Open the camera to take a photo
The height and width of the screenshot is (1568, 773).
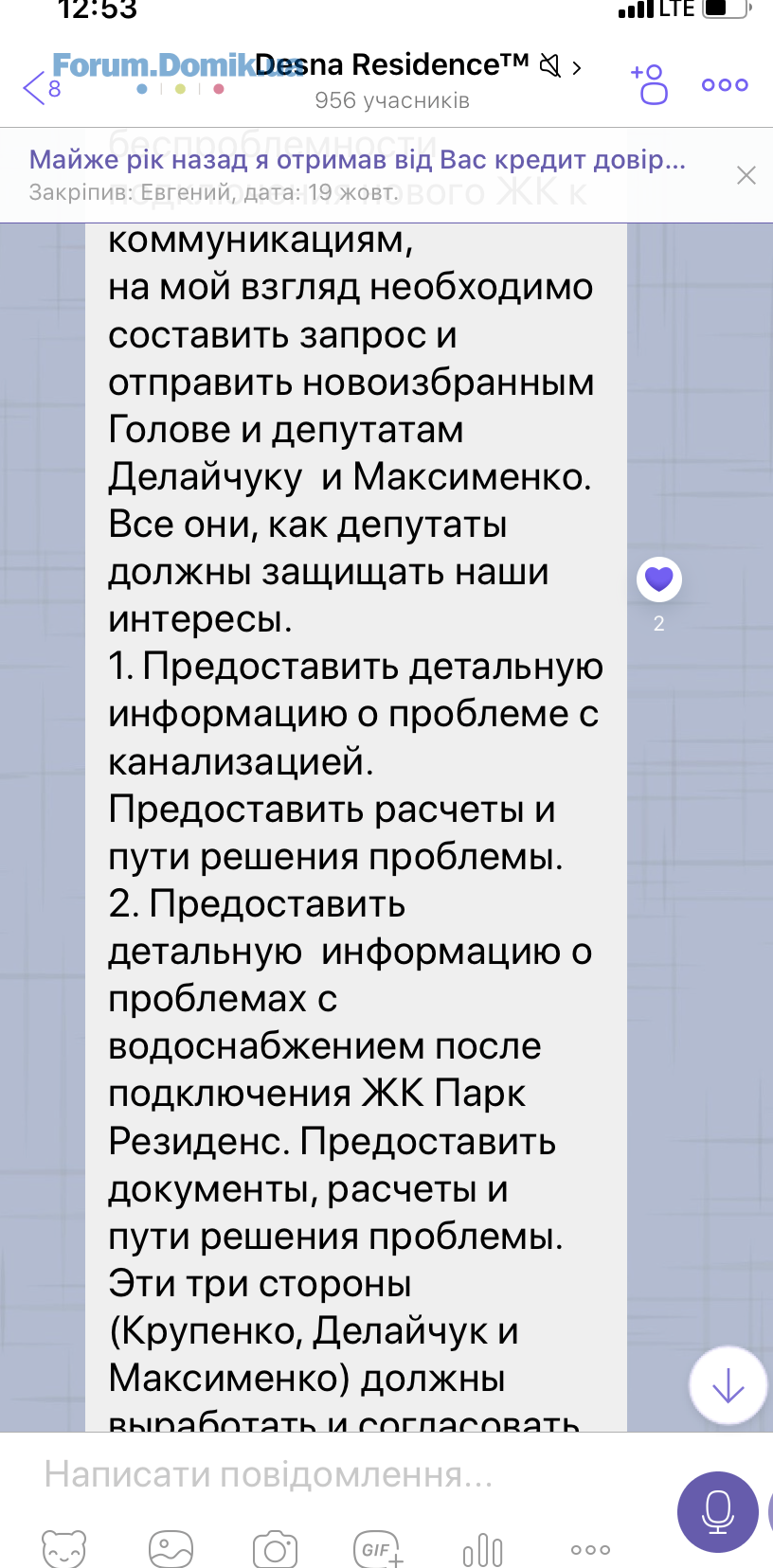pyautogui.click(x=275, y=1549)
